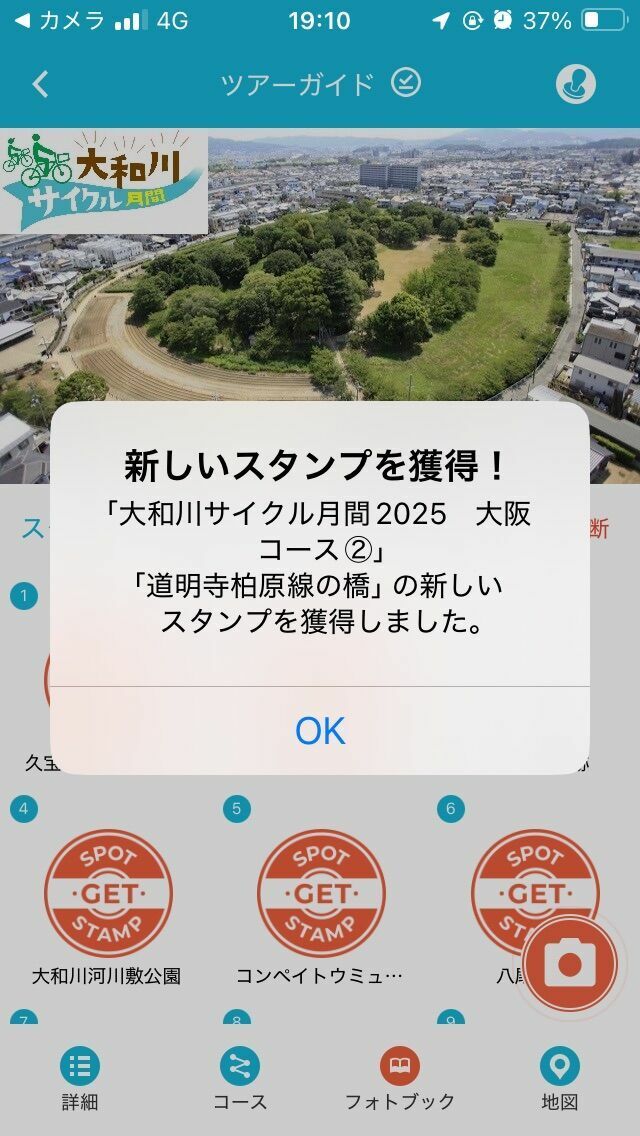This screenshot has height=1136, width=640.
Task: Switch to the 地図 tab
Action: coord(559,1080)
